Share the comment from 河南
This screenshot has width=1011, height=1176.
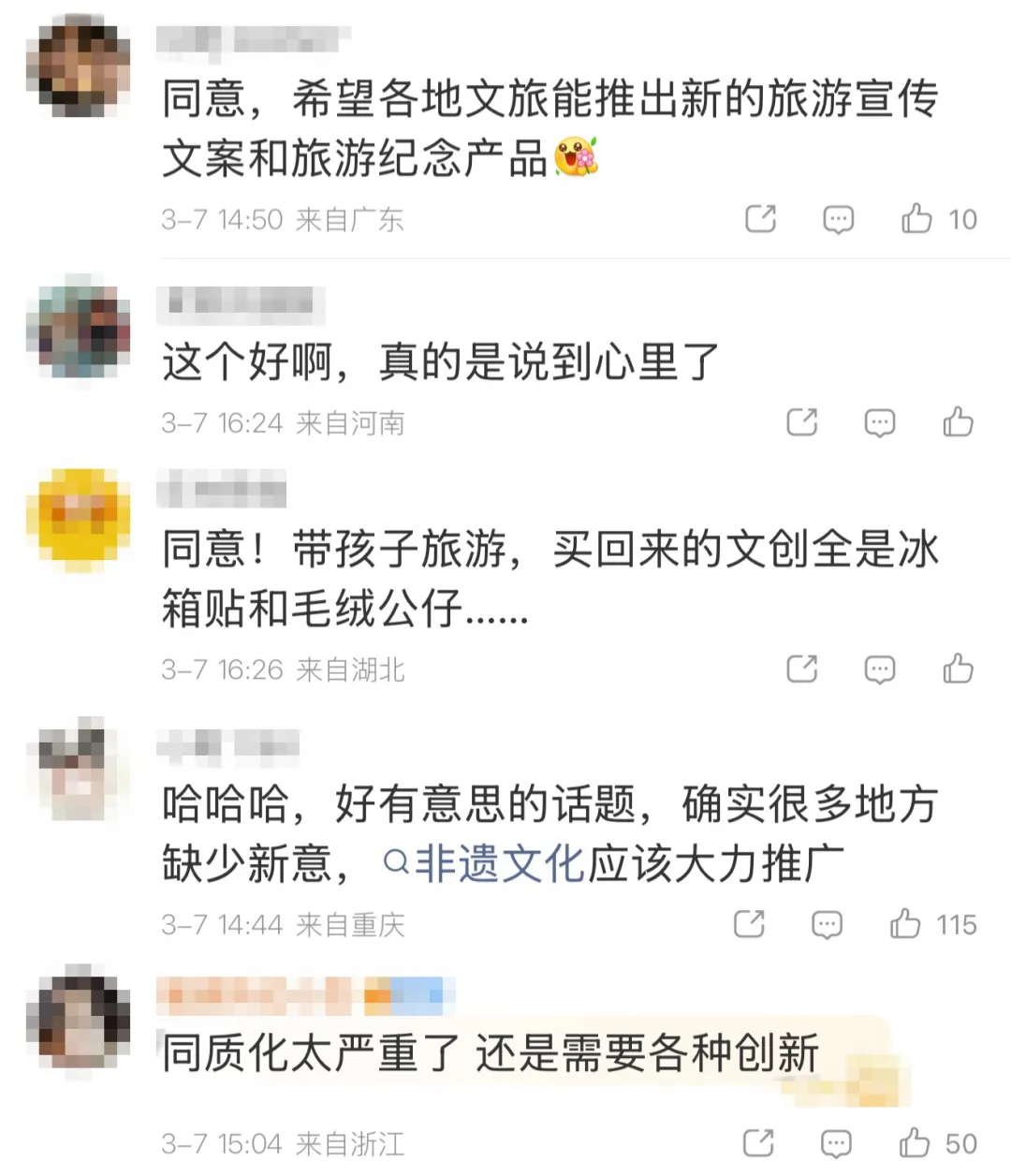(801, 422)
